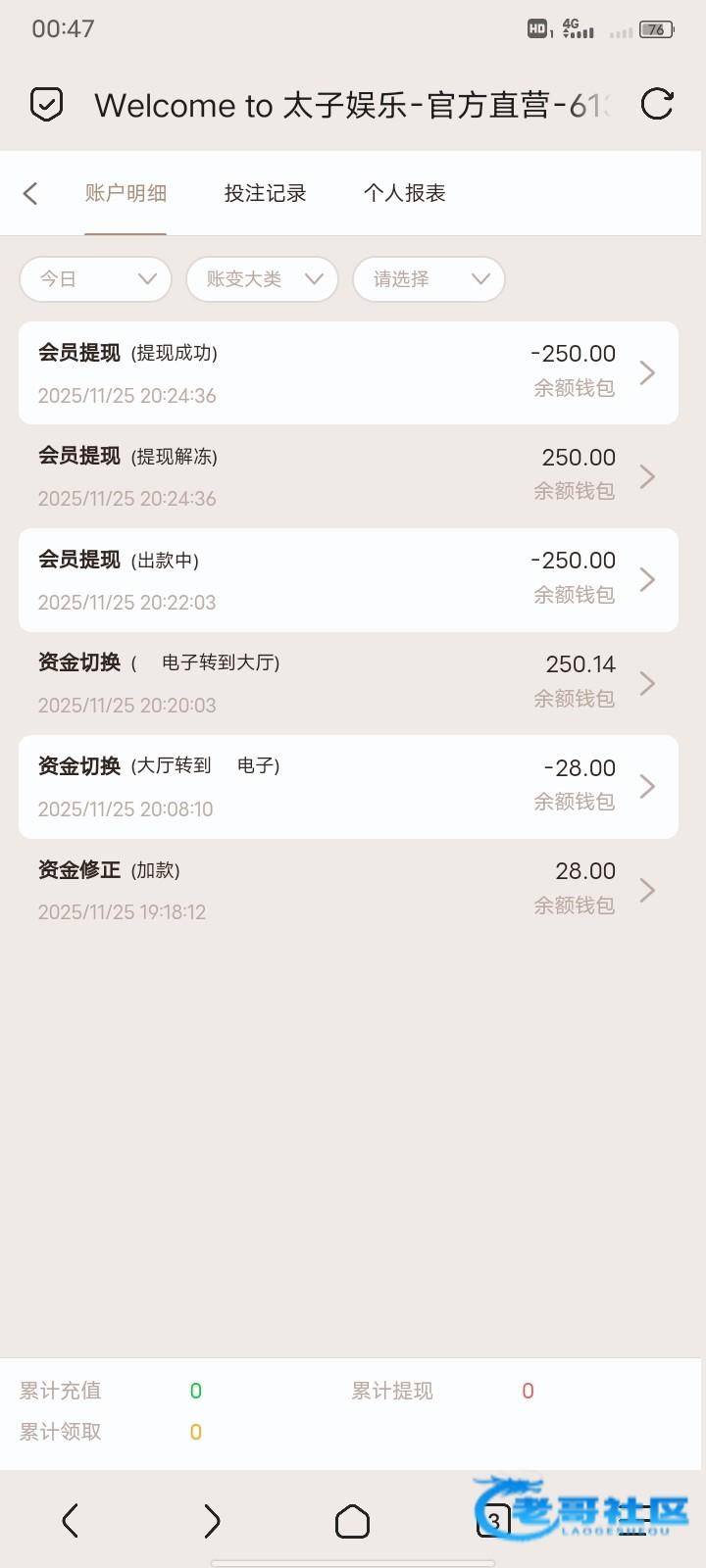Open the 会员提现 (提现成功) record

[348, 373]
